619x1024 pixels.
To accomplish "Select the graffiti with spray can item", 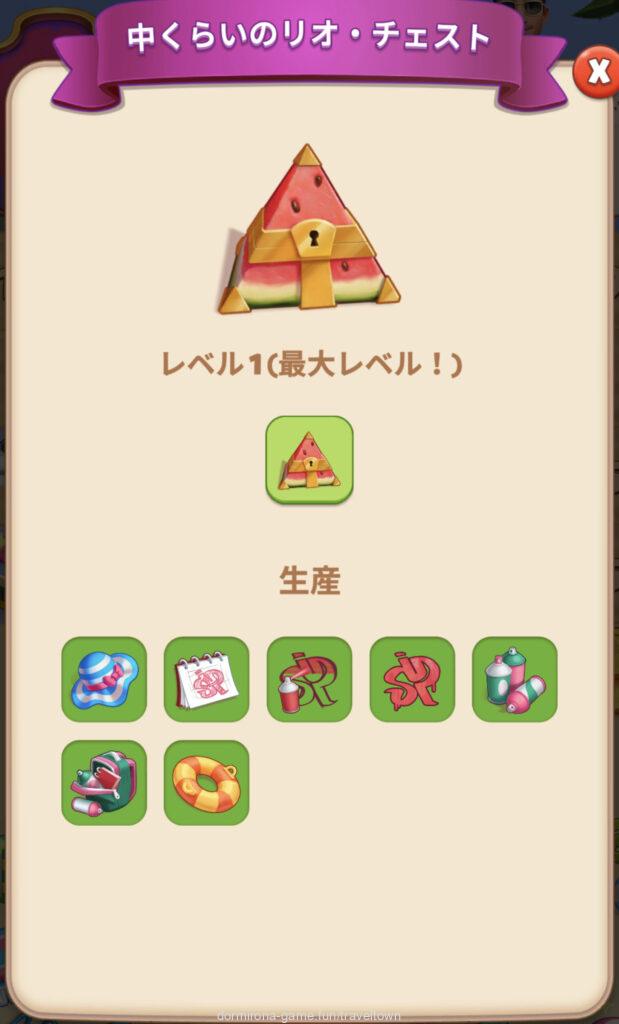I will coord(309,679).
